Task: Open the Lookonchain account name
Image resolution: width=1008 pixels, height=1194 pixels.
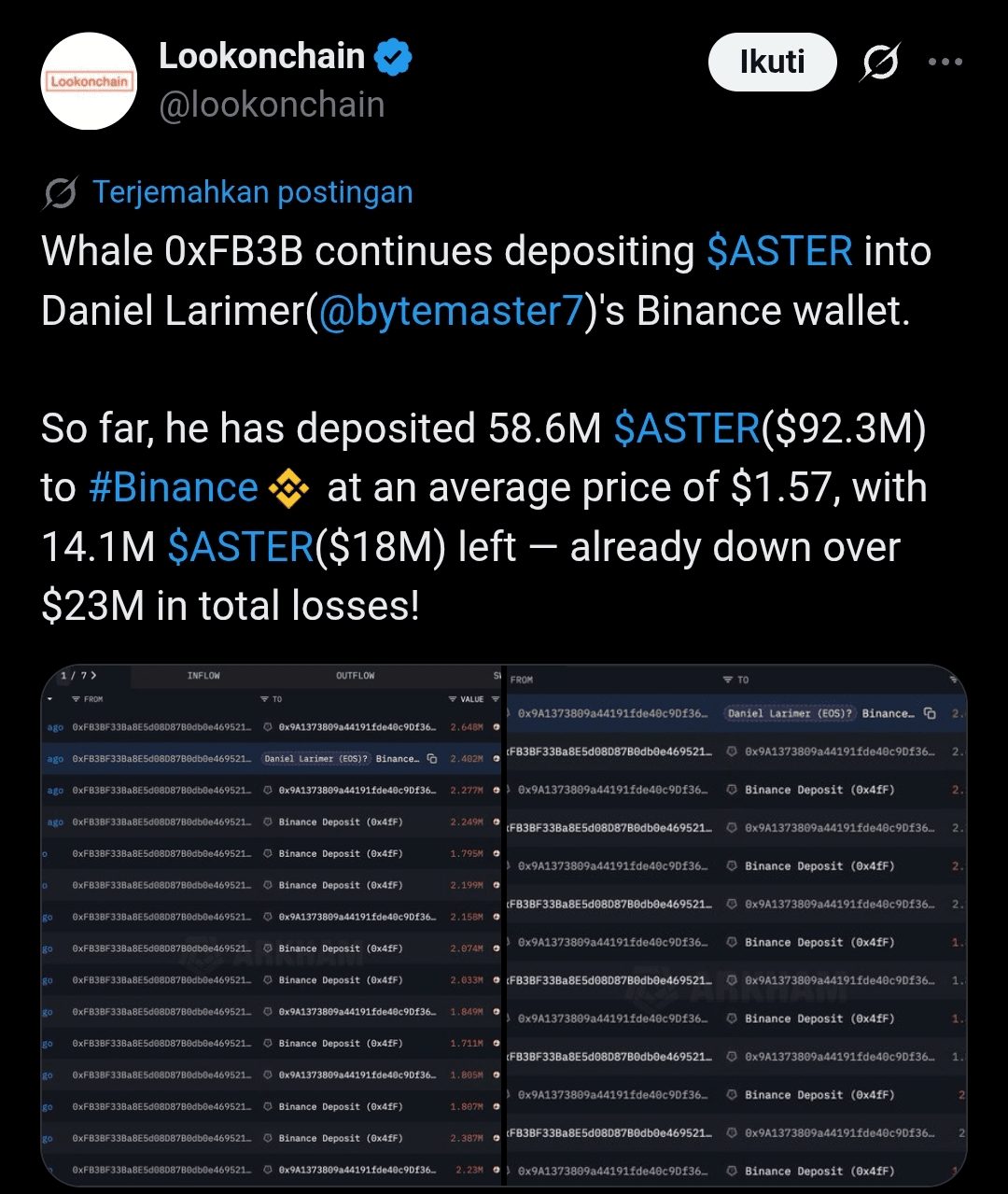Action: coord(261,57)
